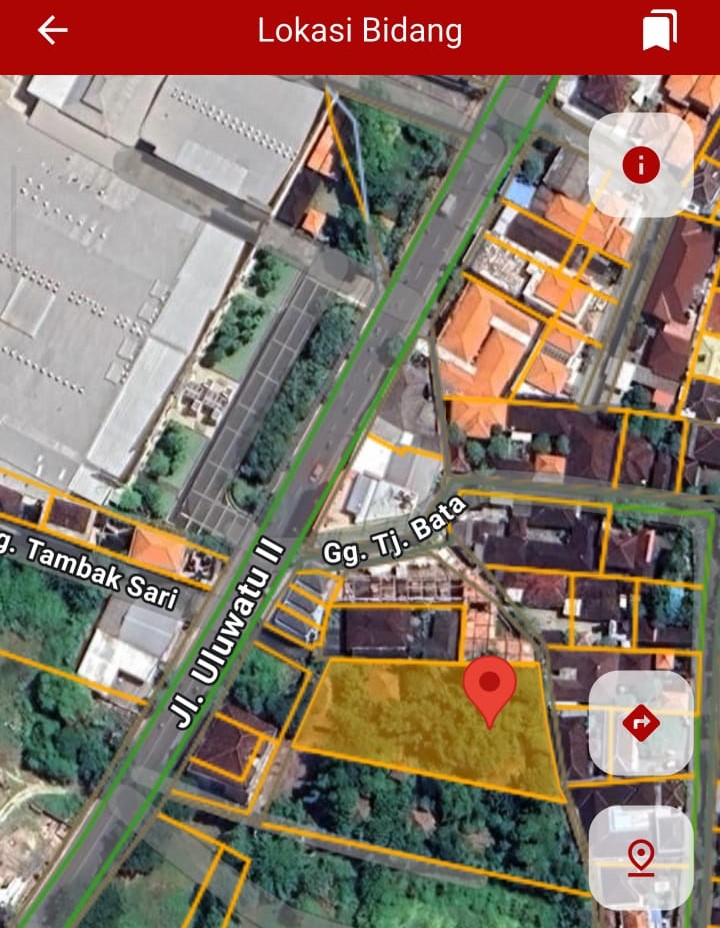Image resolution: width=720 pixels, height=928 pixels.
Task: Center map on my location
Action: coord(641,857)
